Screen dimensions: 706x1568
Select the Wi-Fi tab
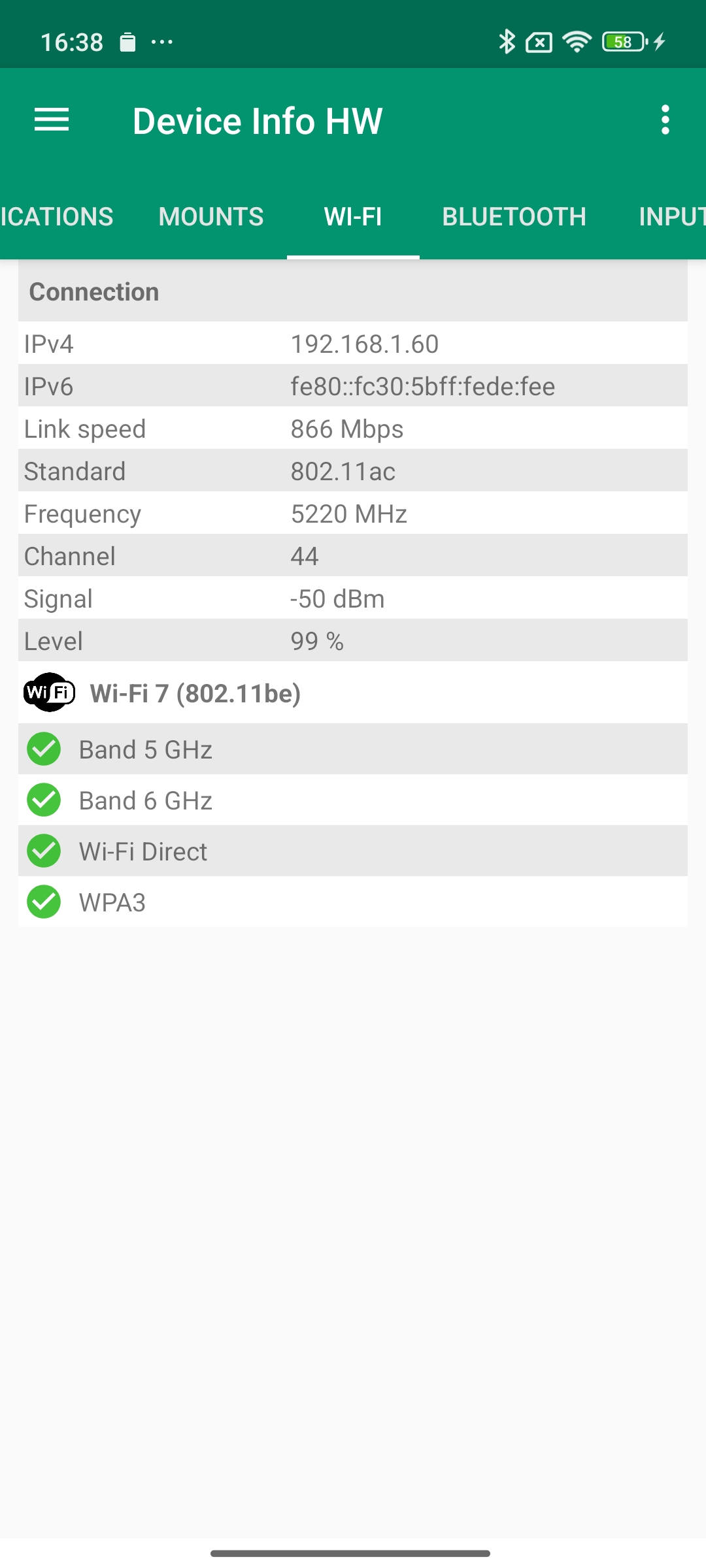click(353, 217)
